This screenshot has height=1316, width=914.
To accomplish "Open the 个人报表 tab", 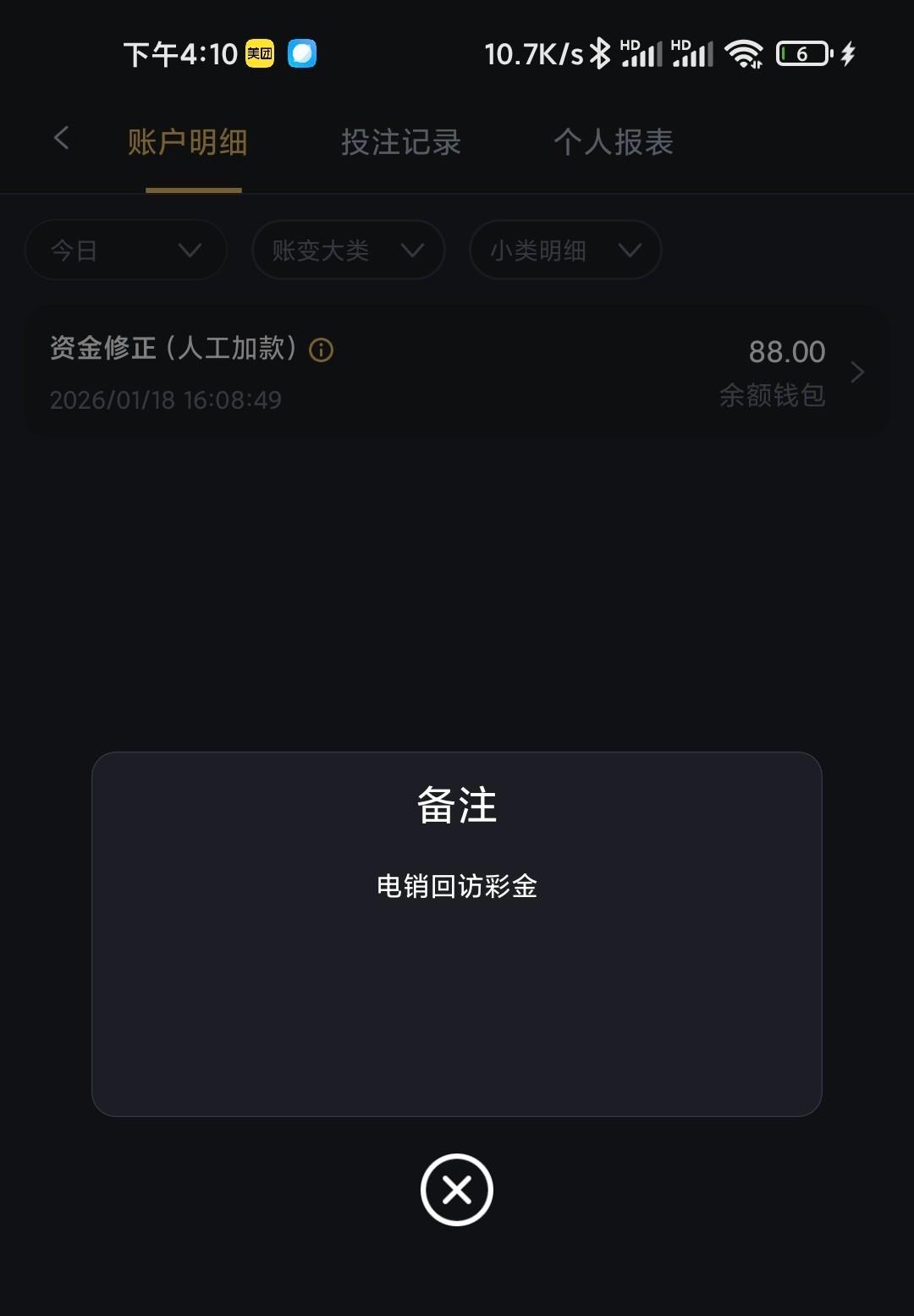I will tap(614, 142).
